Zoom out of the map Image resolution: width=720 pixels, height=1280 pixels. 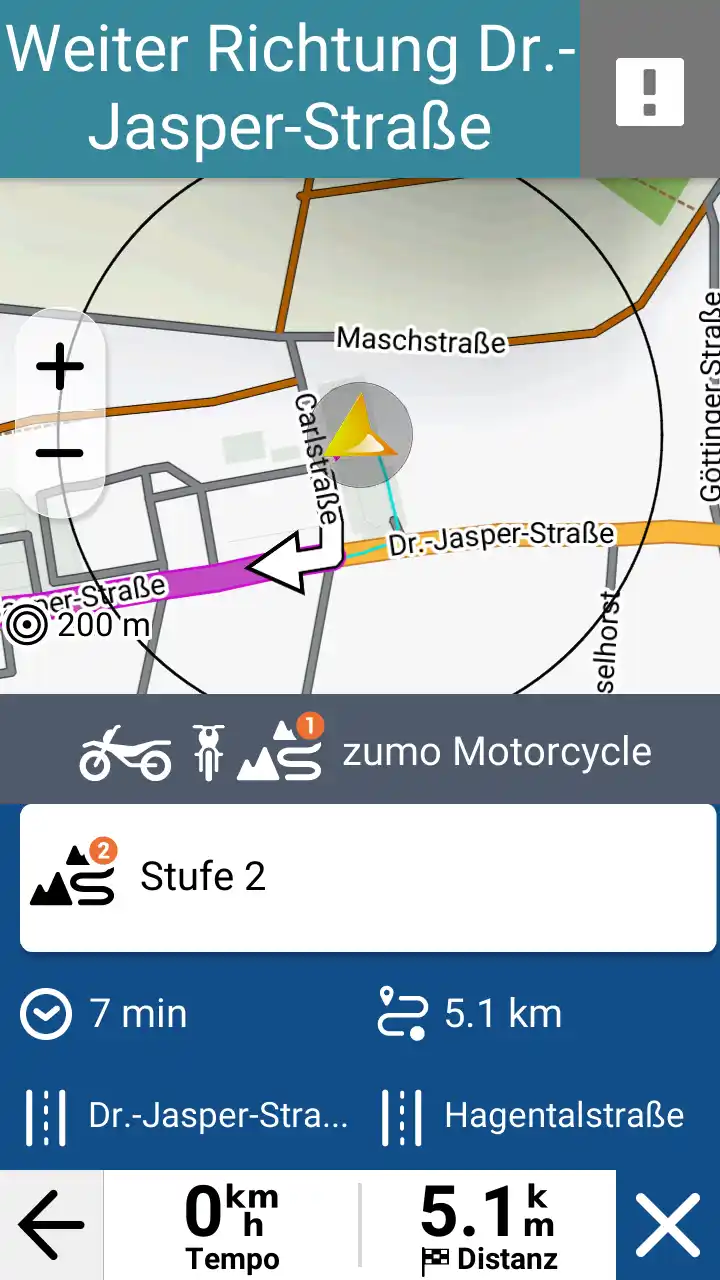click(60, 453)
